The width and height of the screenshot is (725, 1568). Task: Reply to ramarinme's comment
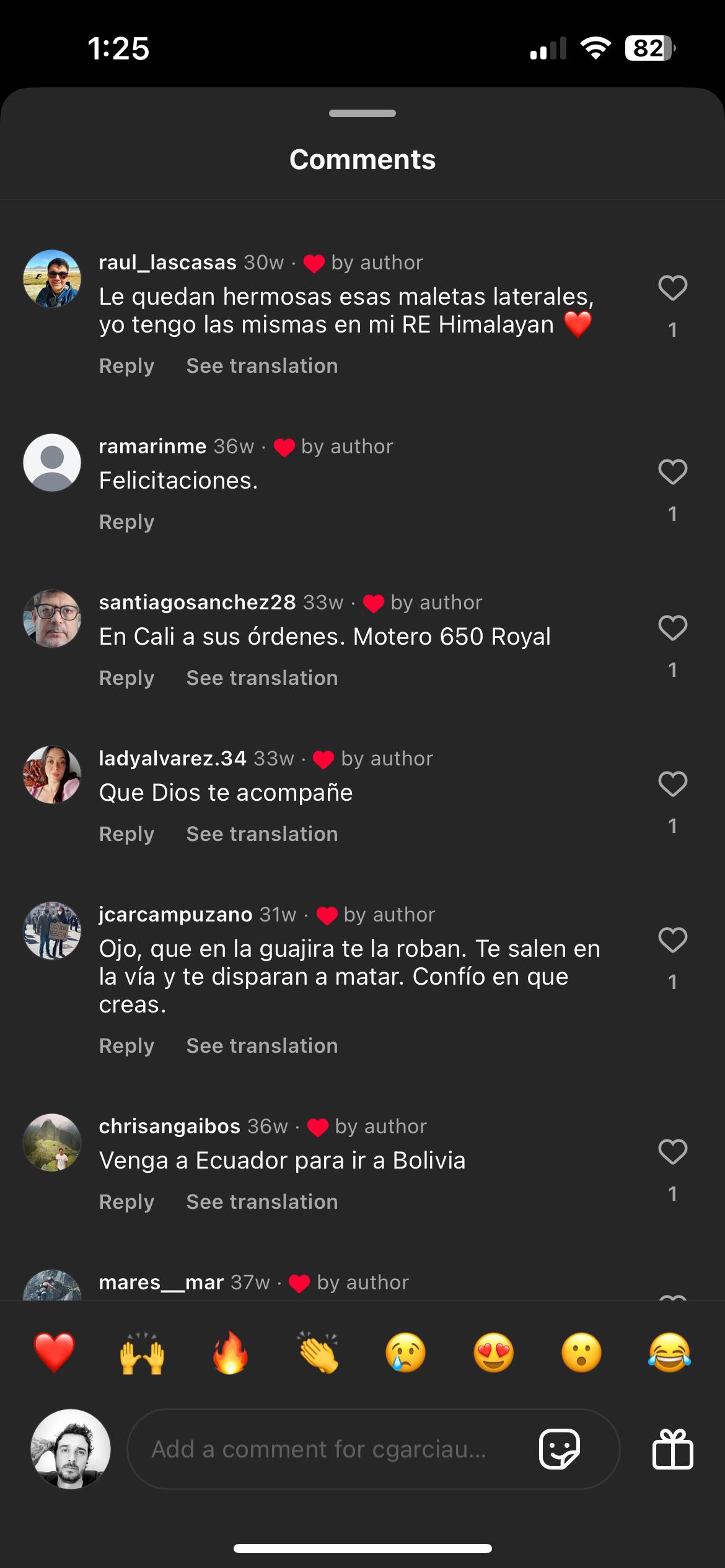tap(126, 522)
